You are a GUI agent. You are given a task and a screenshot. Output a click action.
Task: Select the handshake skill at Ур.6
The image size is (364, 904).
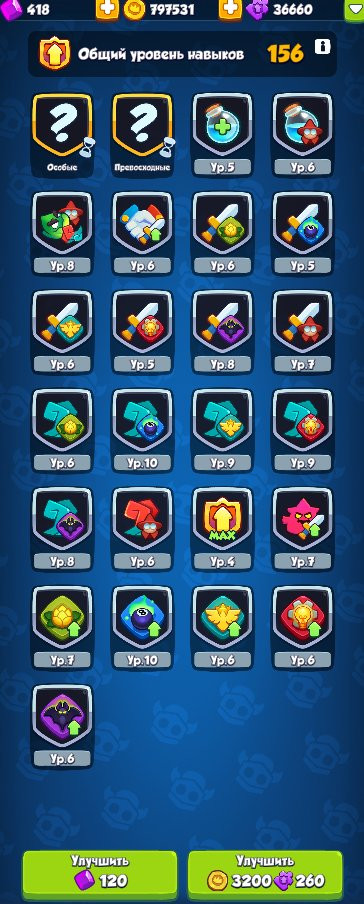[x=142, y=233]
